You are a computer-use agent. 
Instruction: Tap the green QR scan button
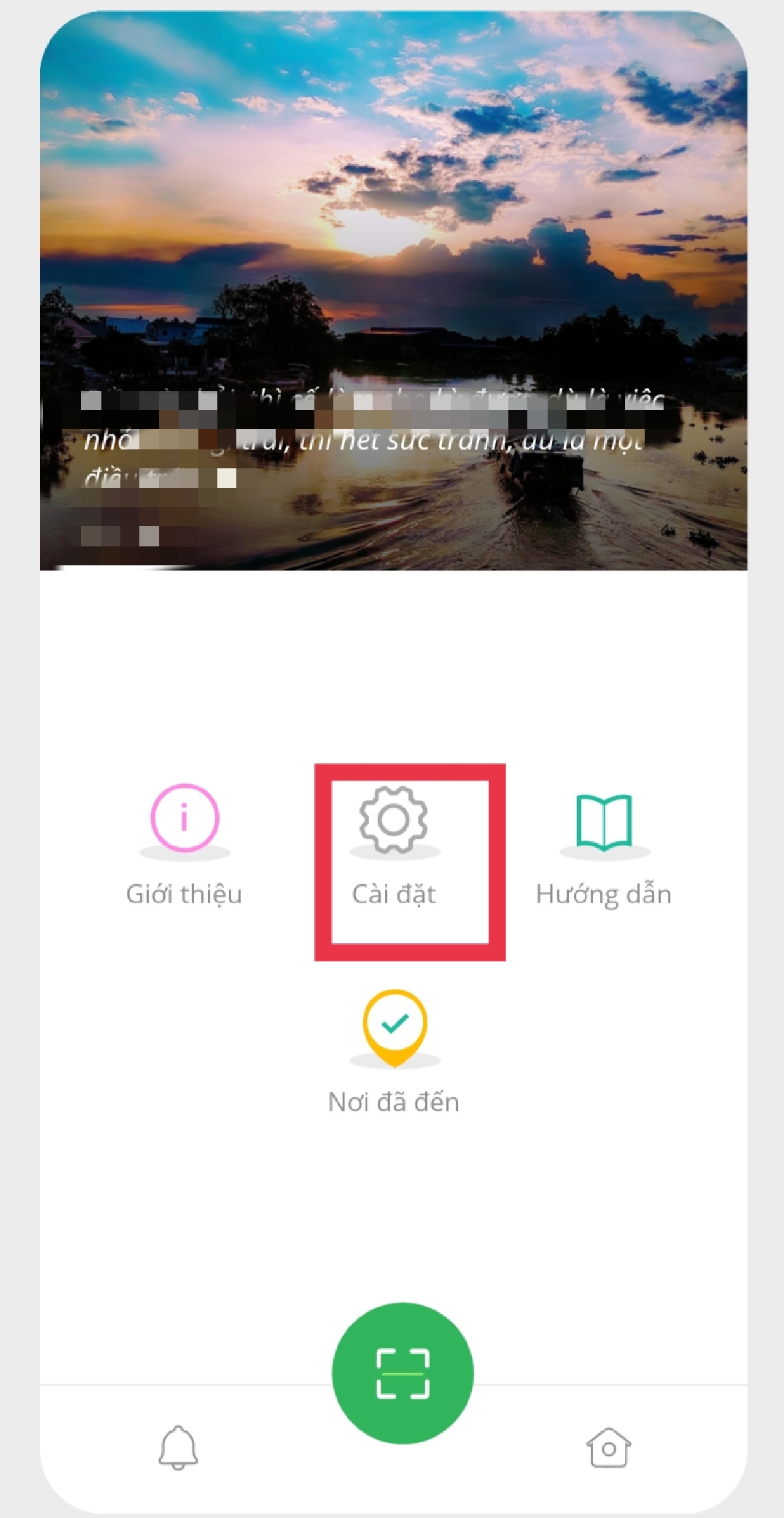coord(403,1373)
